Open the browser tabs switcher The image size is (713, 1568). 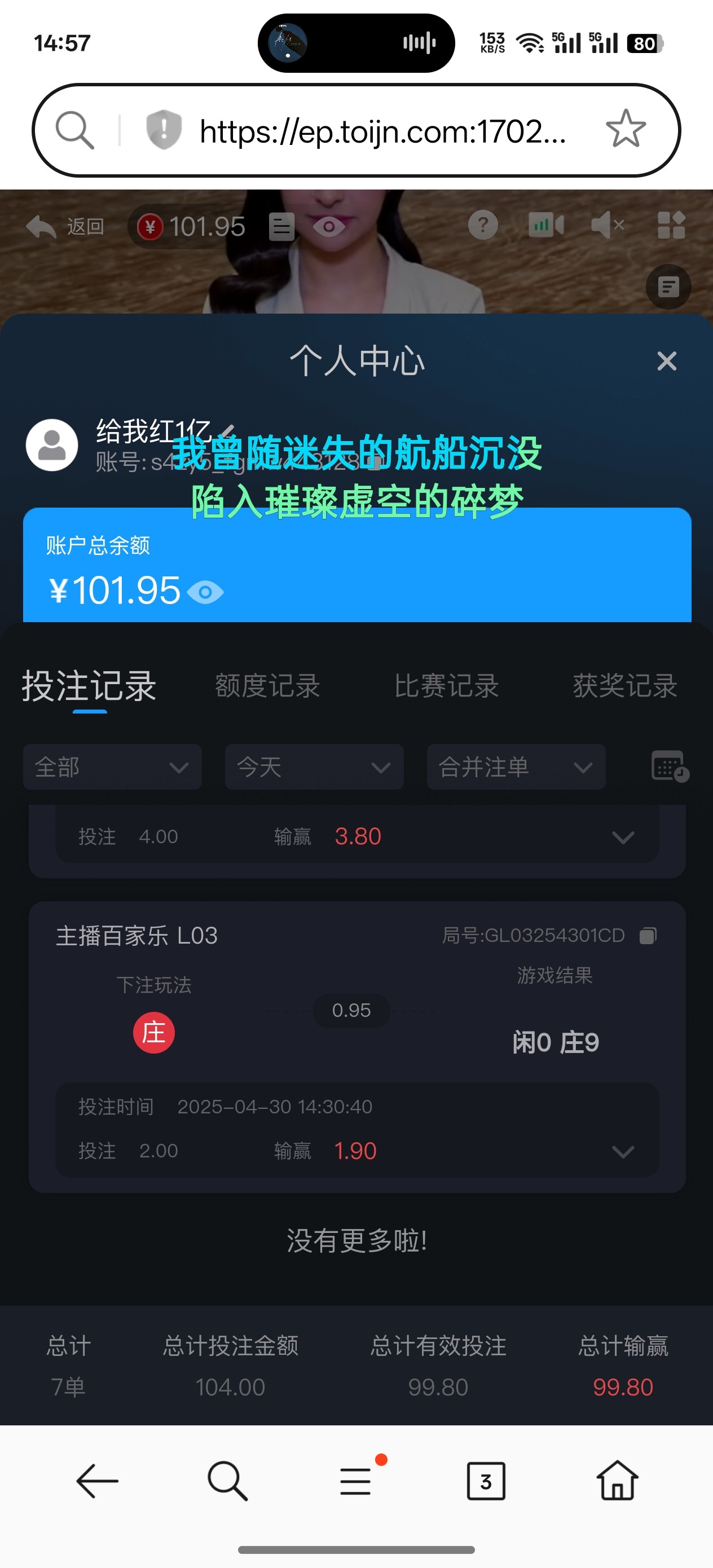(x=485, y=1481)
